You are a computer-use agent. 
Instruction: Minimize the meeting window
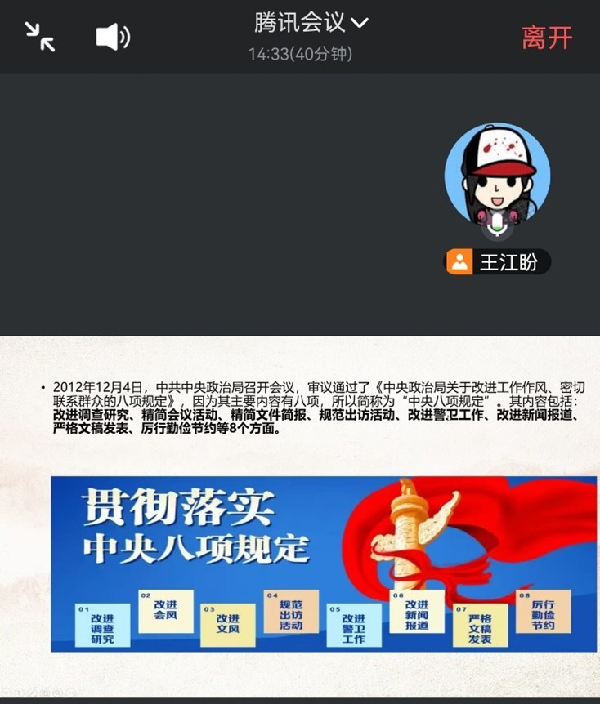pos(40,37)
